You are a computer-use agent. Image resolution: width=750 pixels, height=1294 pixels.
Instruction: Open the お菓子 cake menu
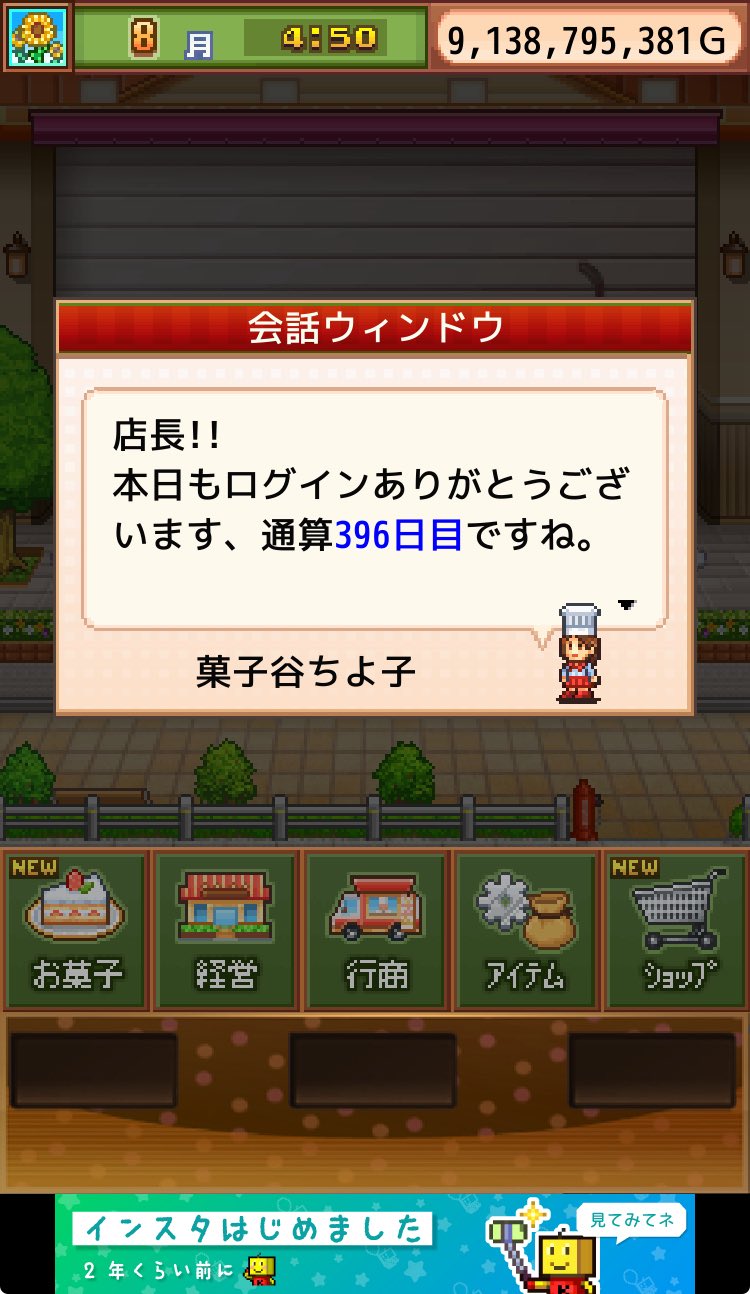click(75, 930)
